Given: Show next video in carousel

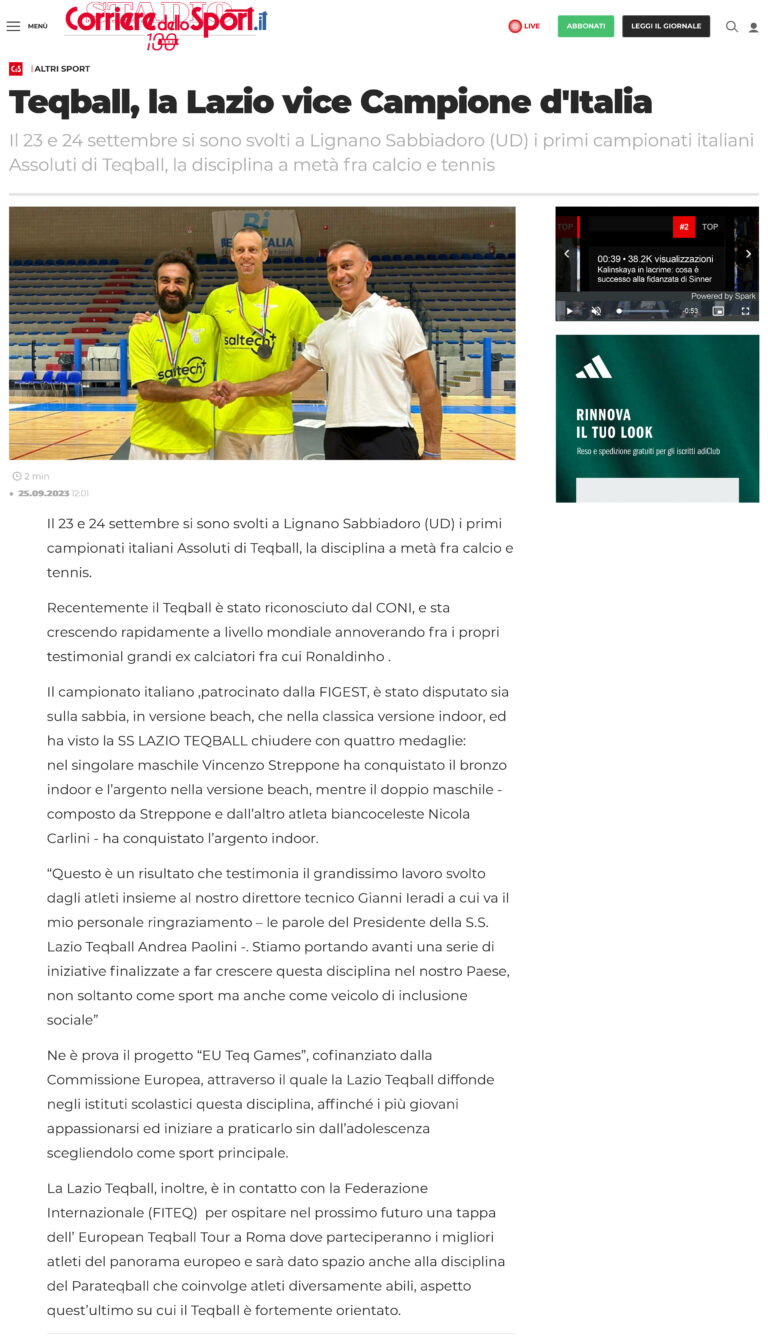Looking at the screenshot, I should pos(748,254).
